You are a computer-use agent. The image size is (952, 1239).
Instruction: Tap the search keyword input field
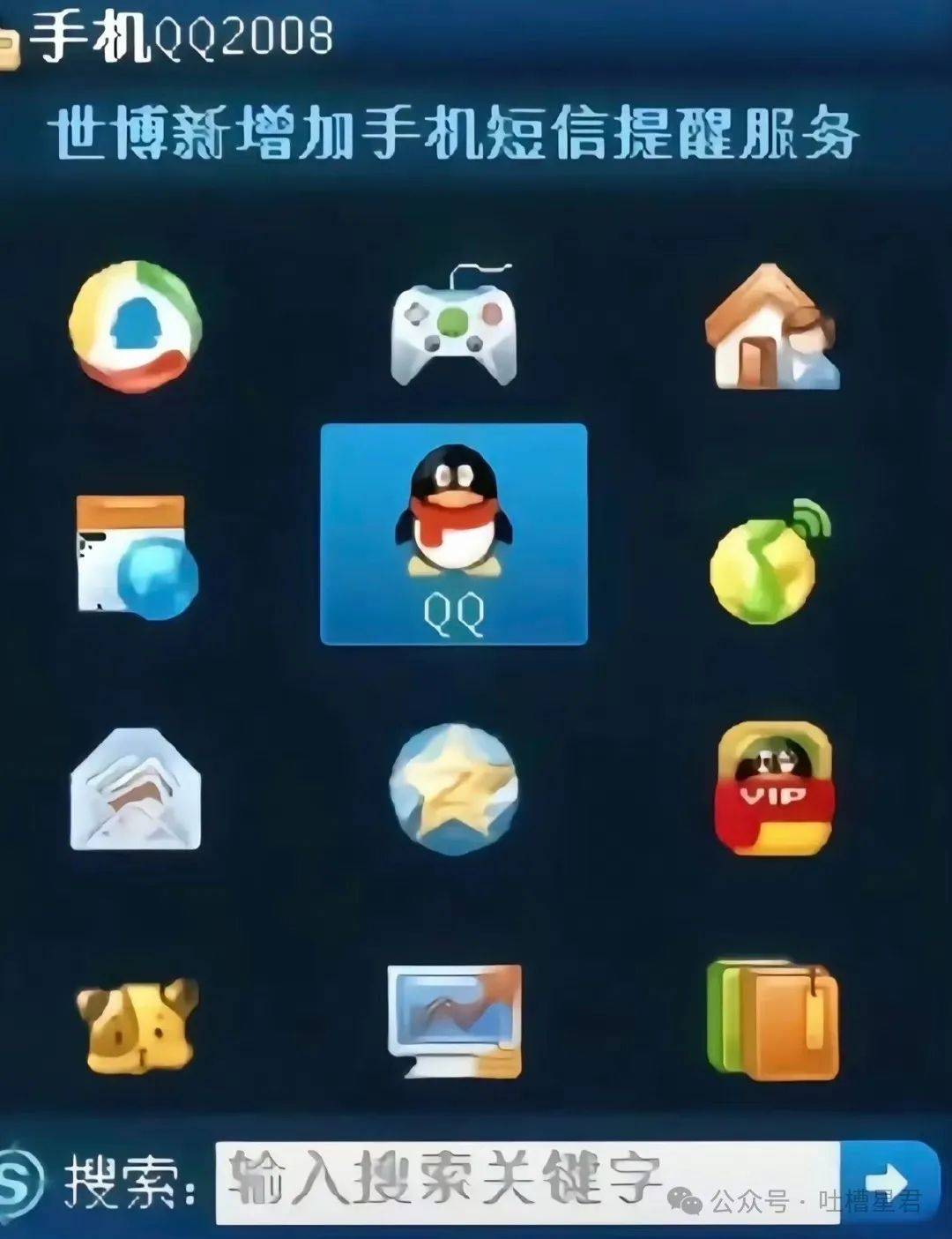click(527, 1182)
